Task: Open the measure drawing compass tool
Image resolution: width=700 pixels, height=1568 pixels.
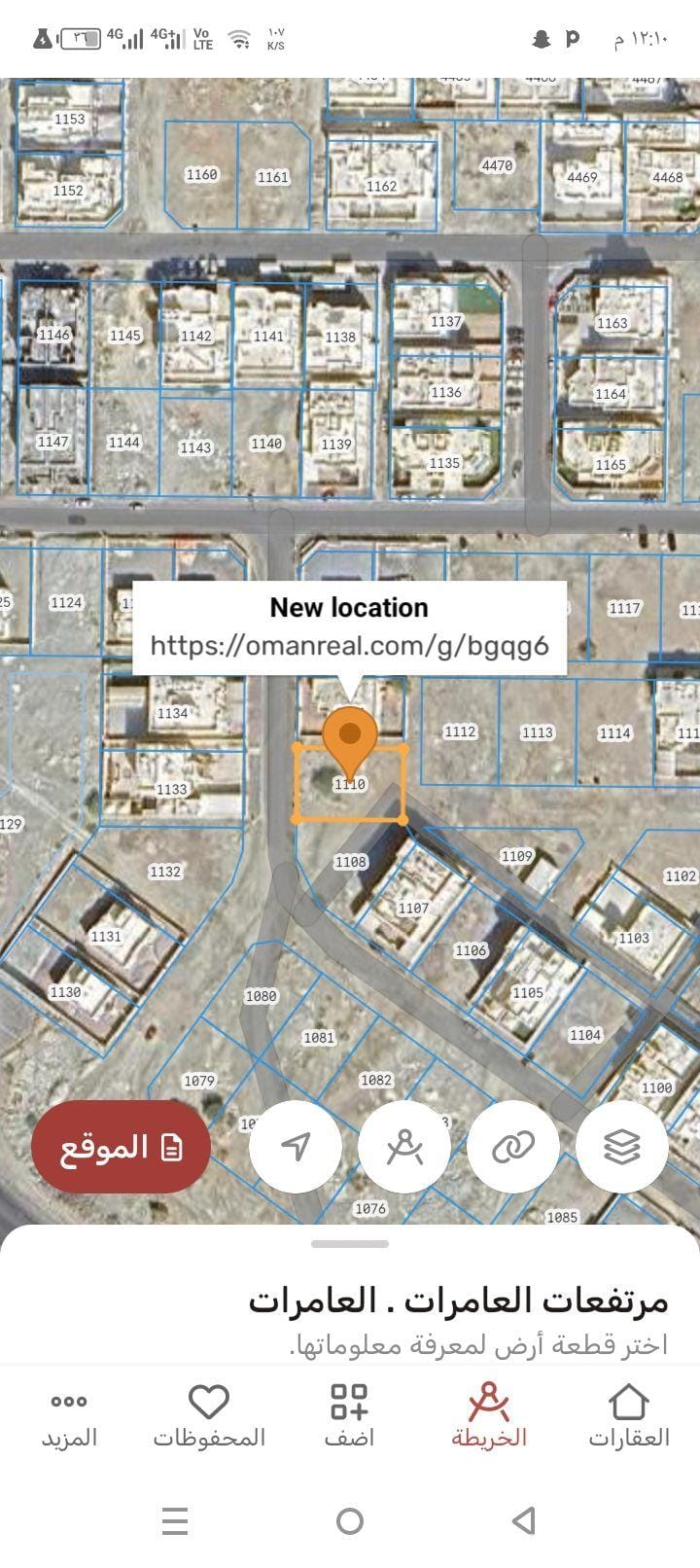Action: 404,1147
